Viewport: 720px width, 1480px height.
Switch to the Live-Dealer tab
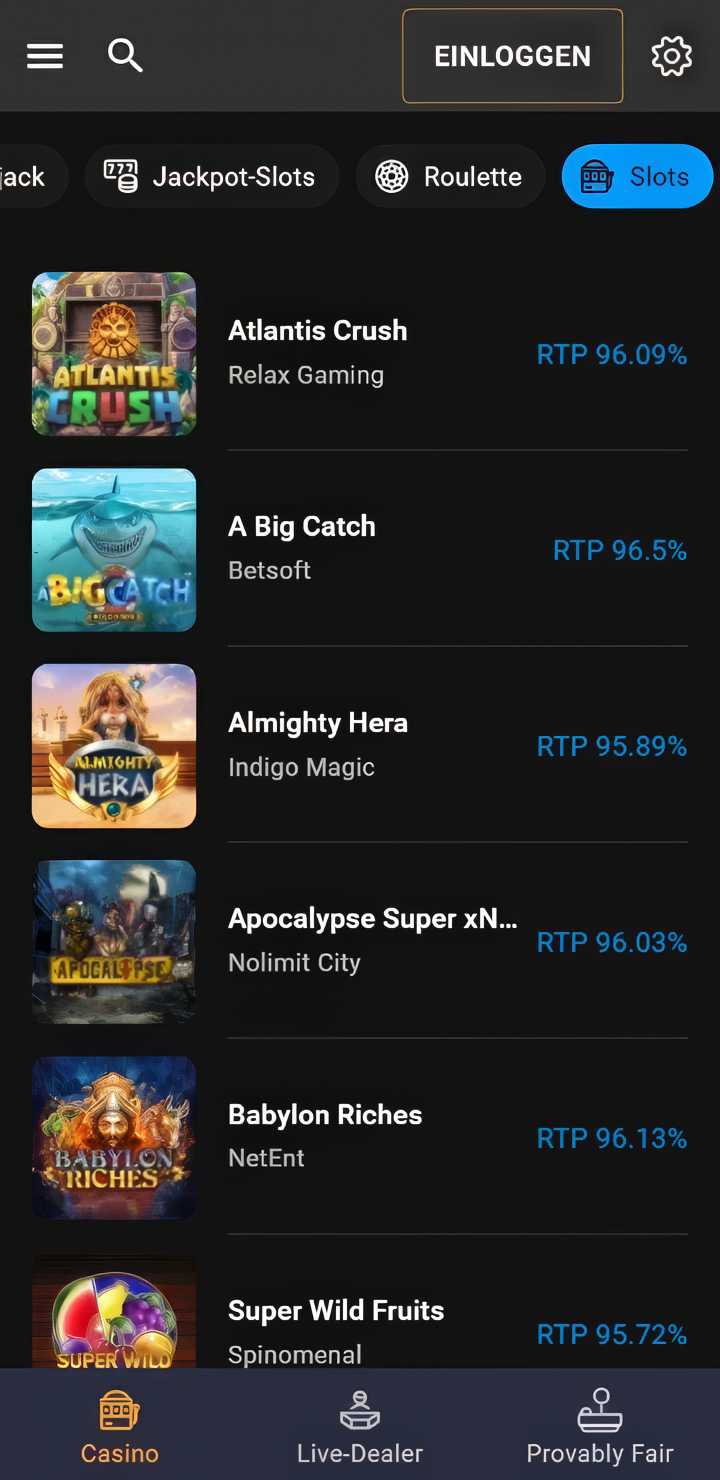pos(359,1425)
